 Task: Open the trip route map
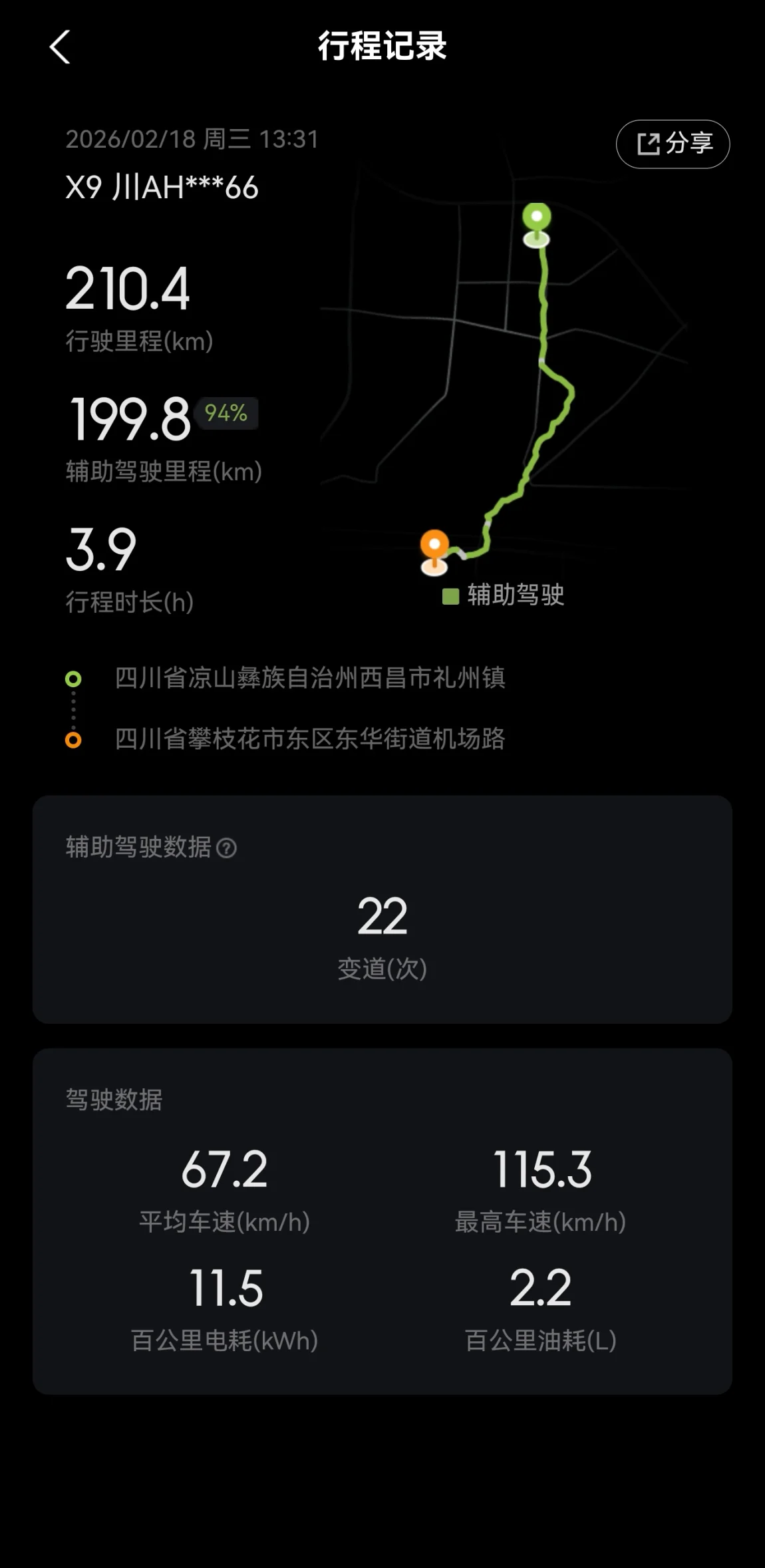tap(506, 386)
